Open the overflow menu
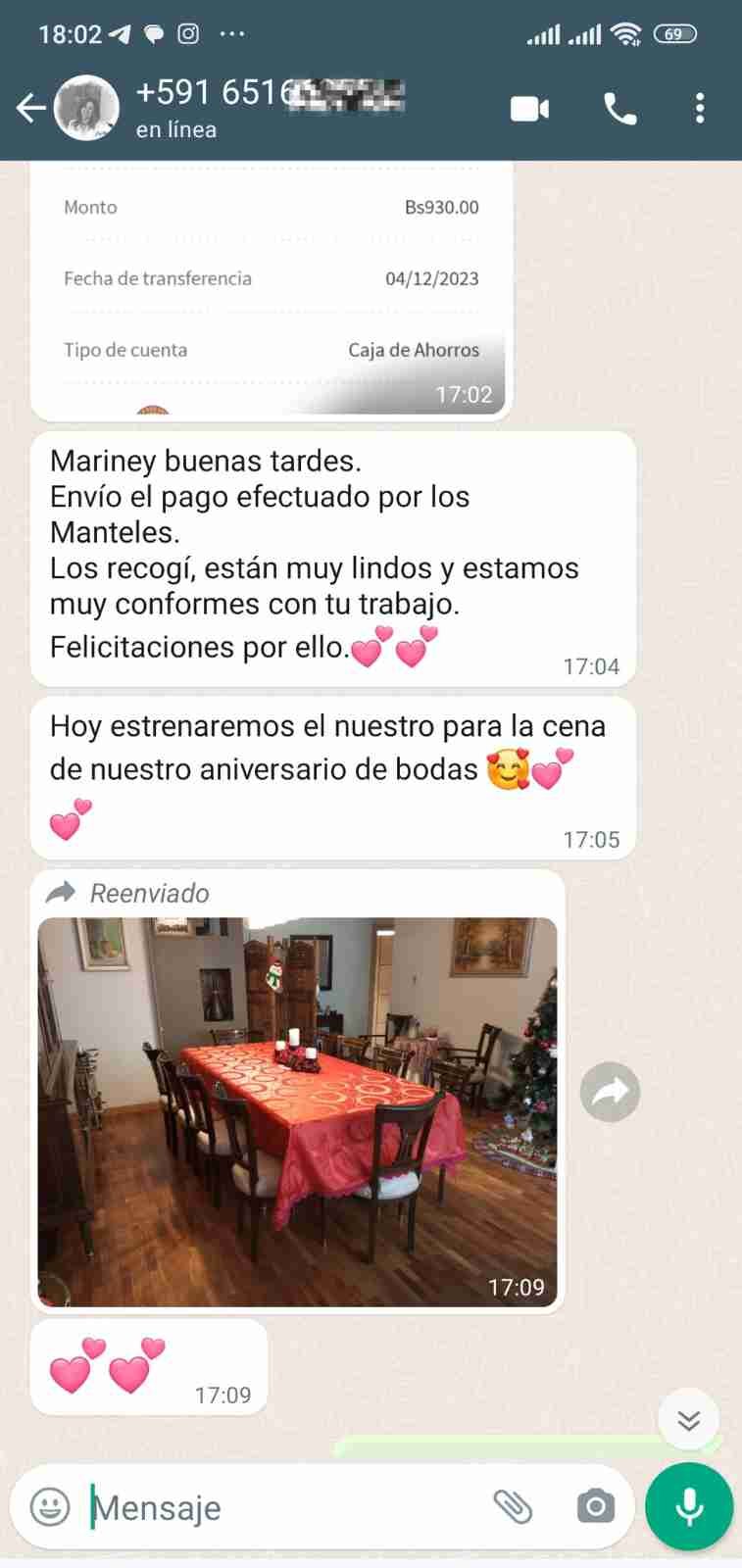The width and height of the screenshot is (742, 1568). pyautogui.click(x=699, y=108)
